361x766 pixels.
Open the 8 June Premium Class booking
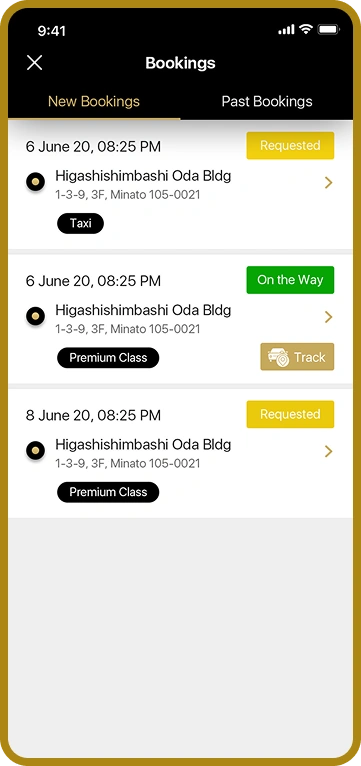click(x=180, y=453)
